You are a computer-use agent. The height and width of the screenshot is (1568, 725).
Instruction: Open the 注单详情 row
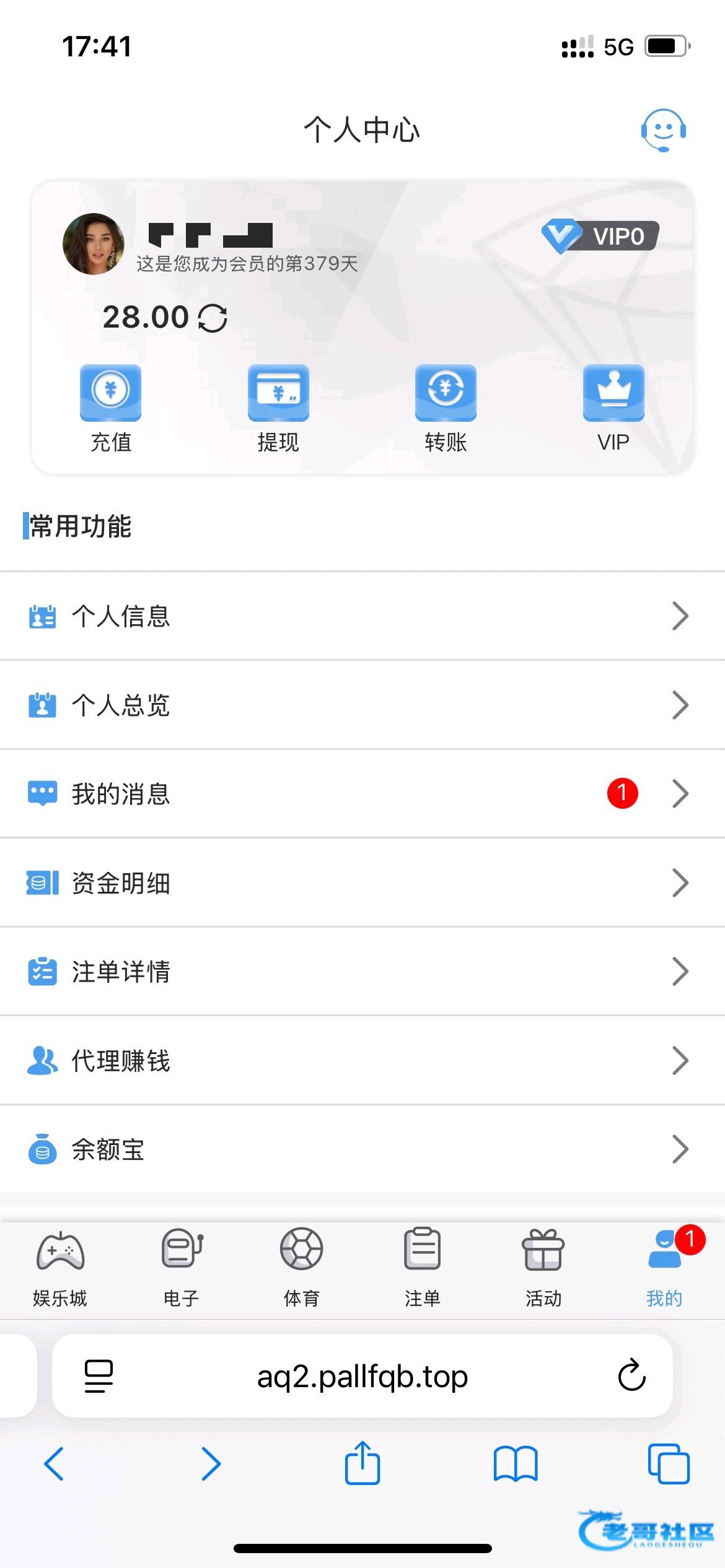click(362, 972)
